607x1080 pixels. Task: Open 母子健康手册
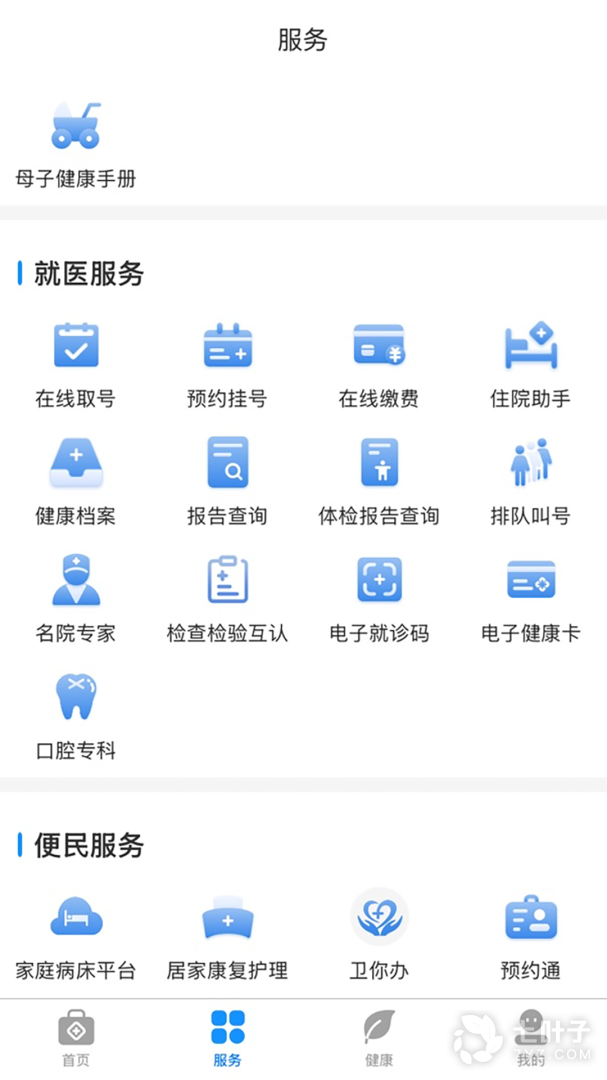pos(76,145)
